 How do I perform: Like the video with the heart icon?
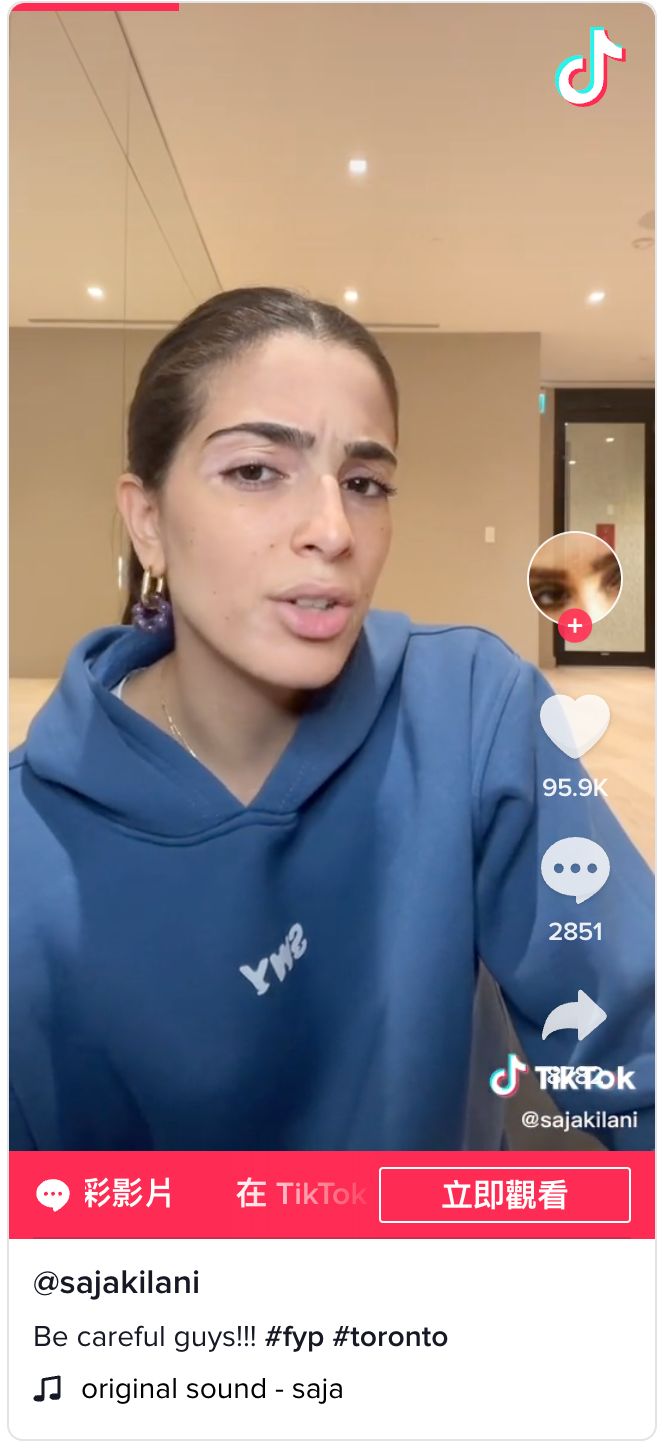[574, 727]
